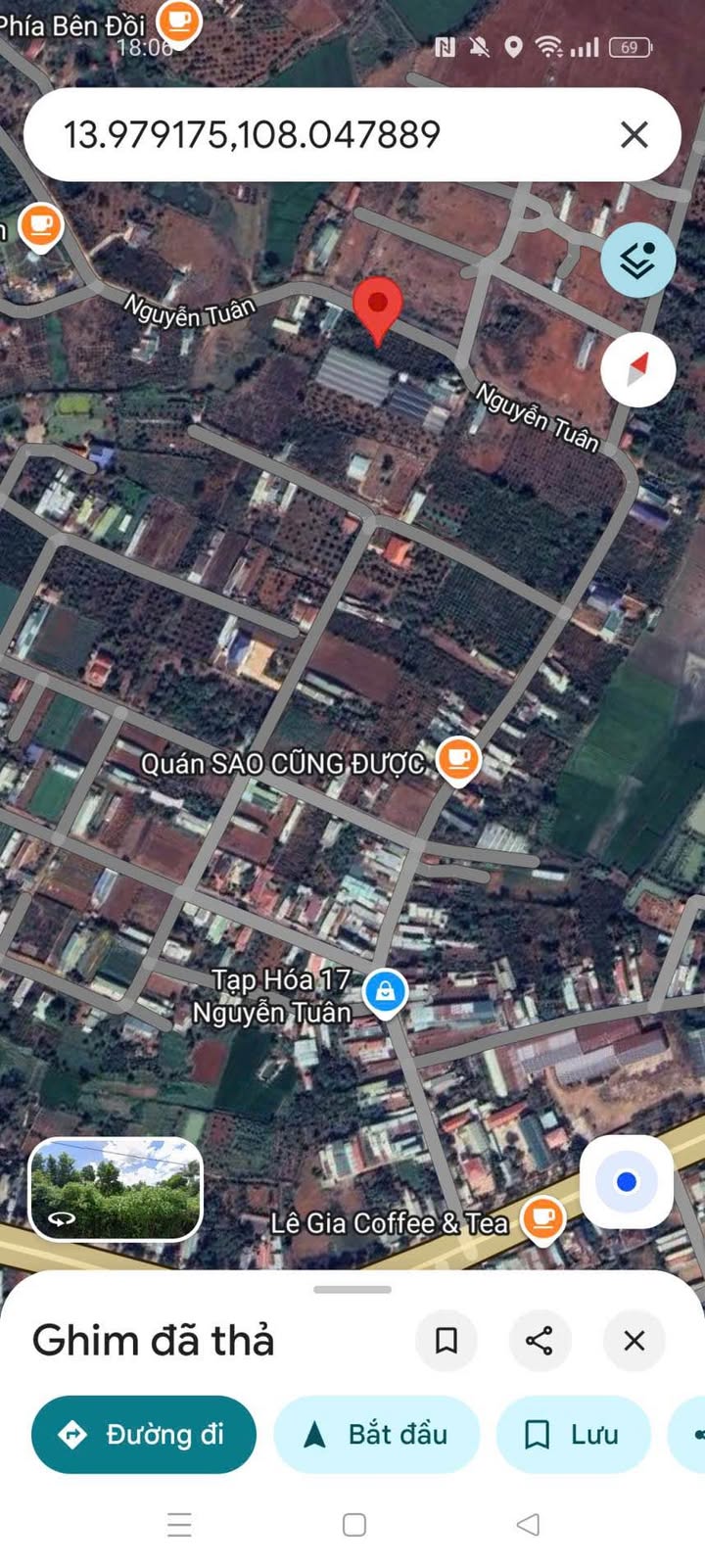Tap the compass to reset orientation
705x1568 pixels.
pos(637,370)
